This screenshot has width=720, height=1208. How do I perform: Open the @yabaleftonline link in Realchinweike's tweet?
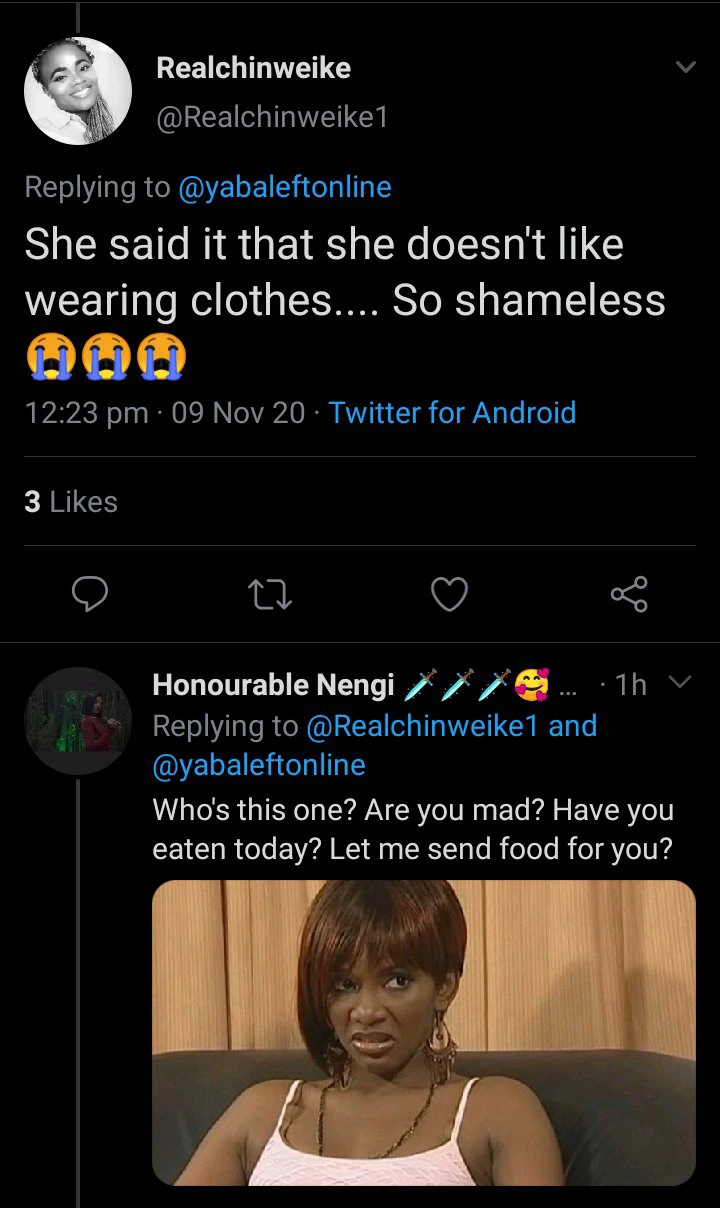point(284,186)
